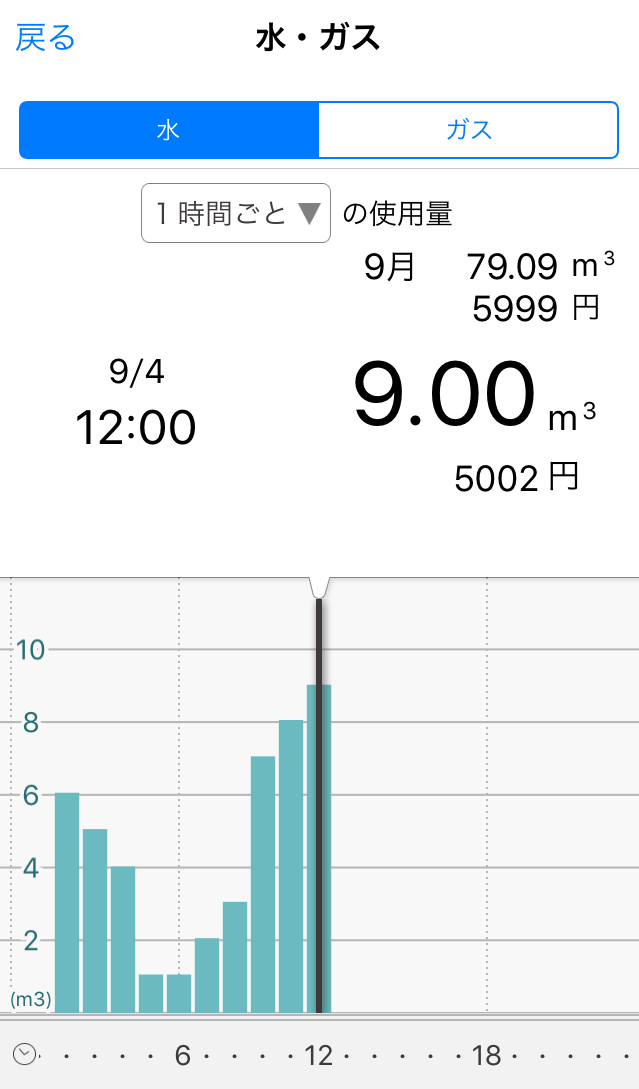Switch to the ガス tab

coord(468,130)
